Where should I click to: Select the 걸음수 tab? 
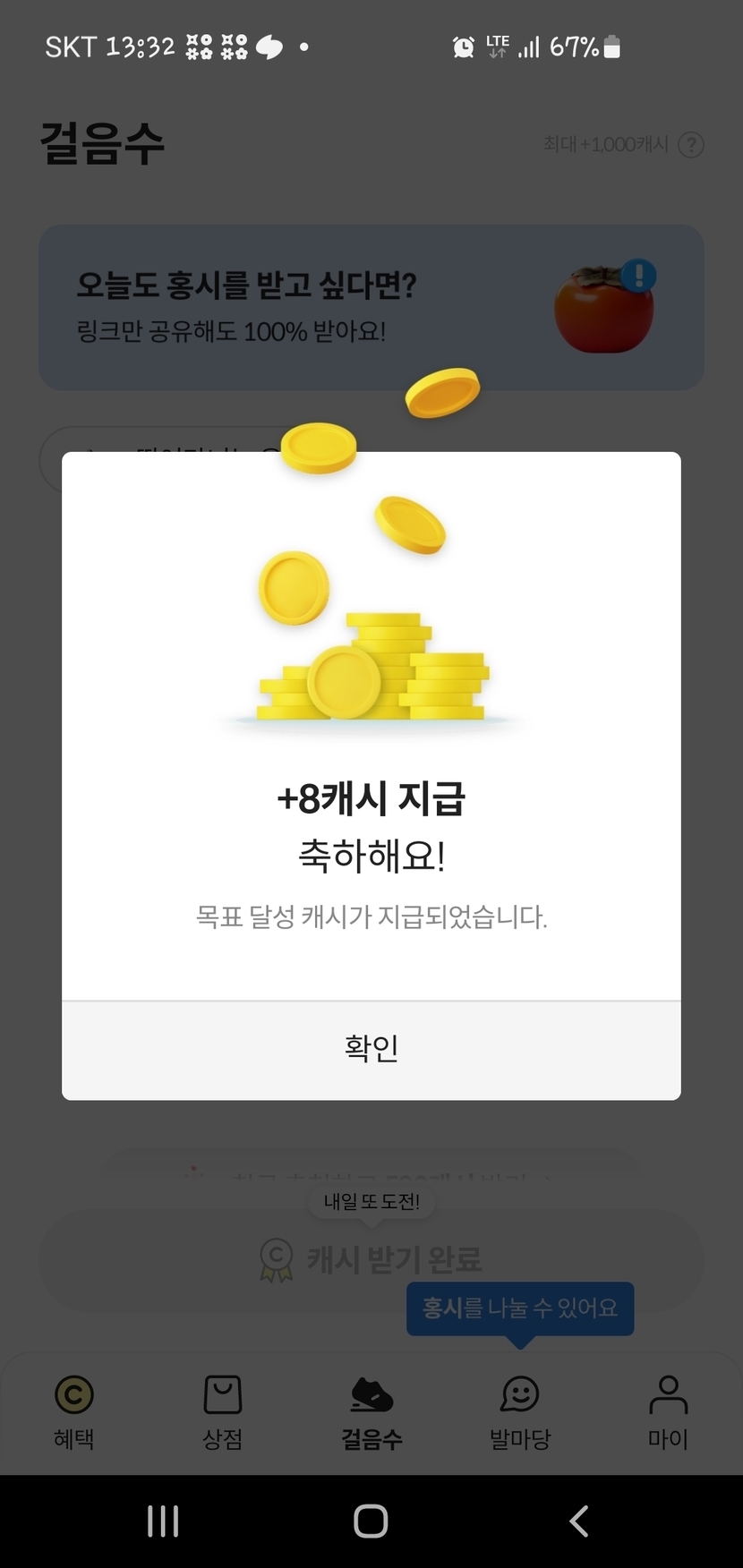371,1412
